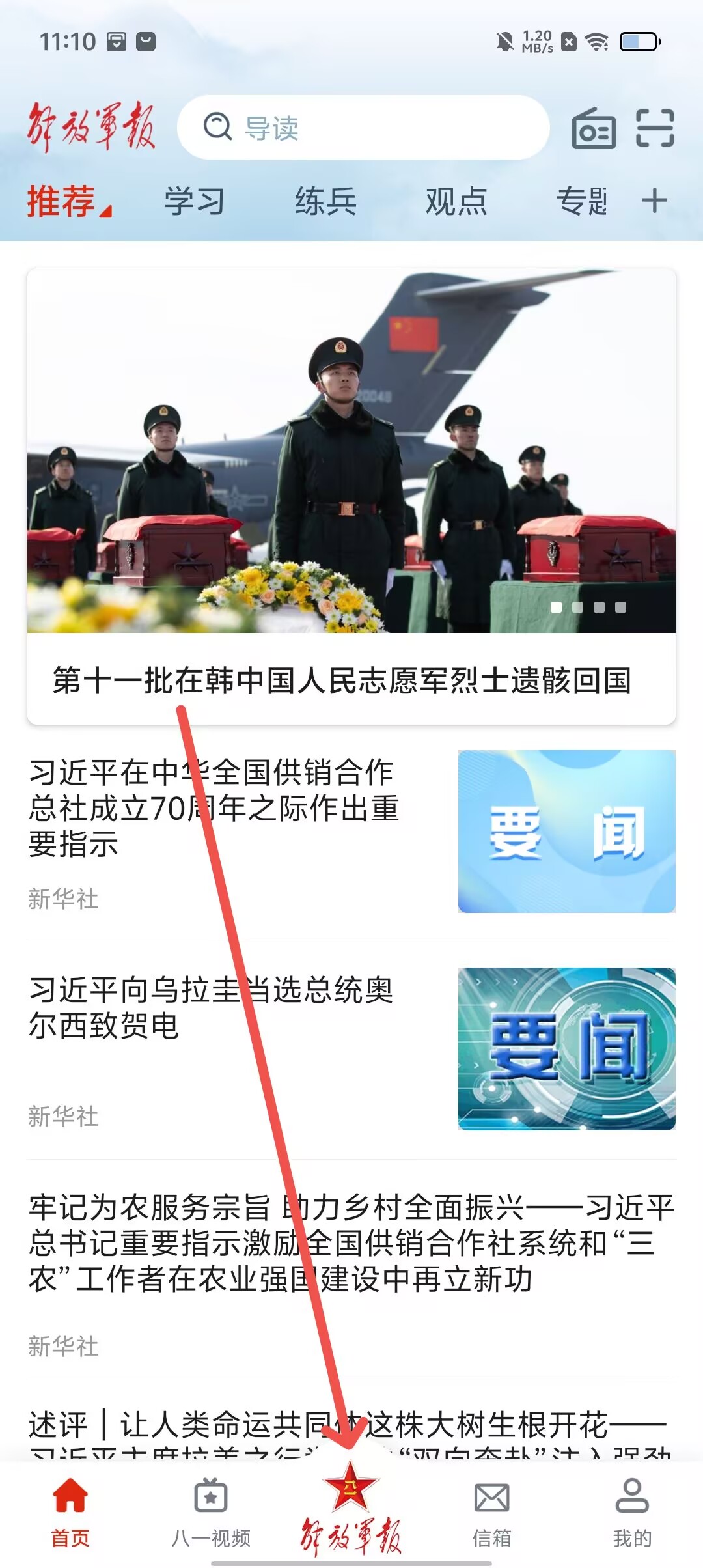Select the 推荐 tab
The height and width of the screenshot is (1568, 703).
point(62,201)
